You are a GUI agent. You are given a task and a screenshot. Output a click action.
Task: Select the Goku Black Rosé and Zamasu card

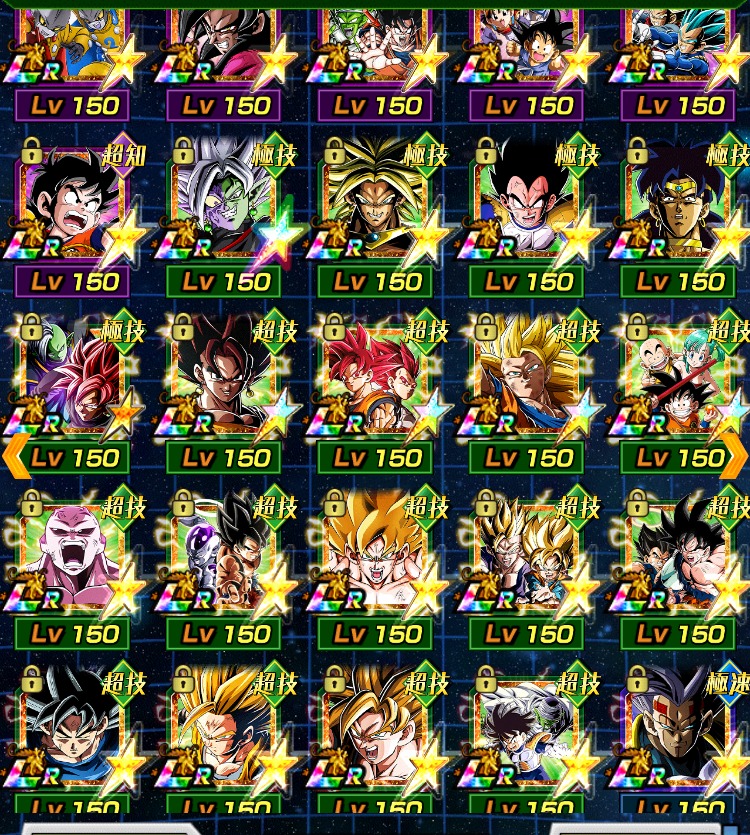[x=72, y=380]
